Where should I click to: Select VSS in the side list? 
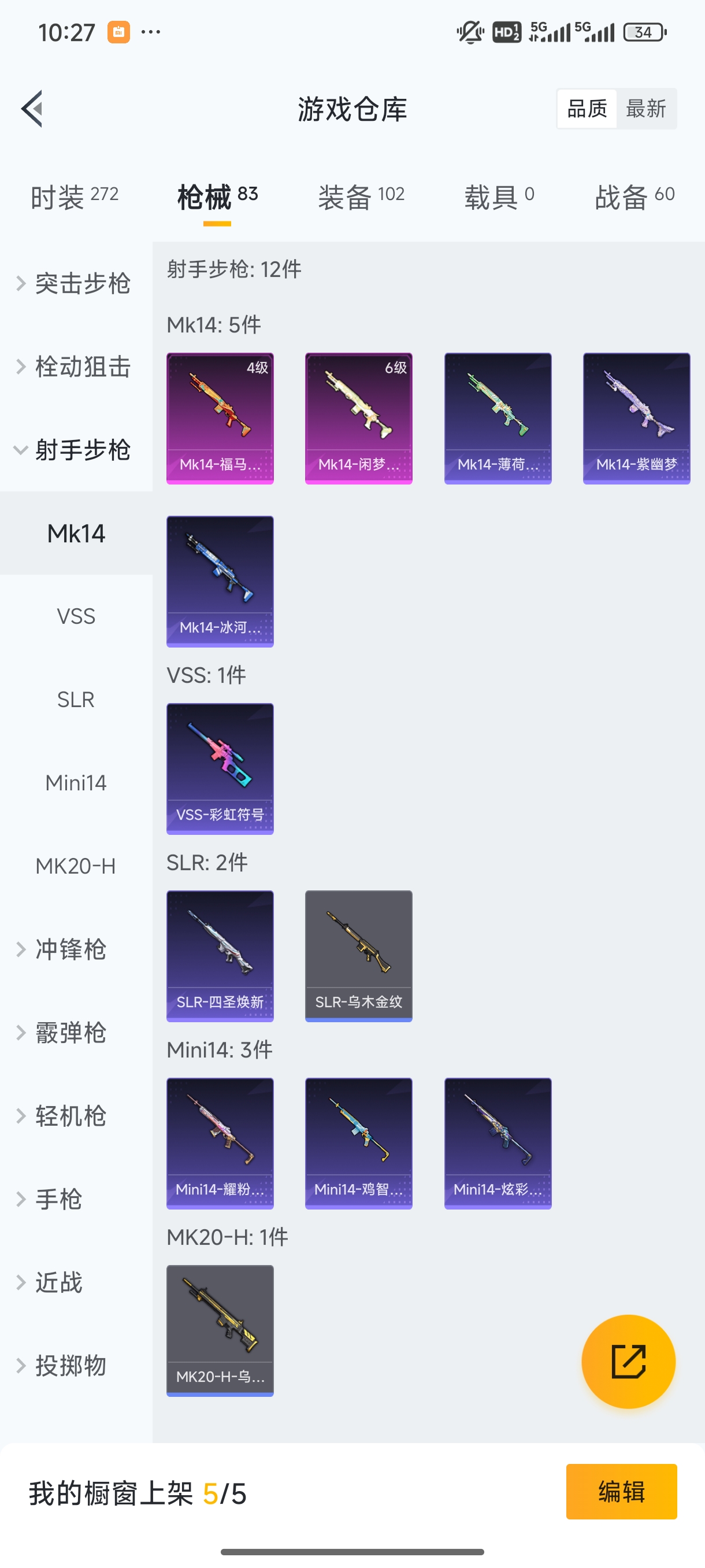(x=76, y=616)
